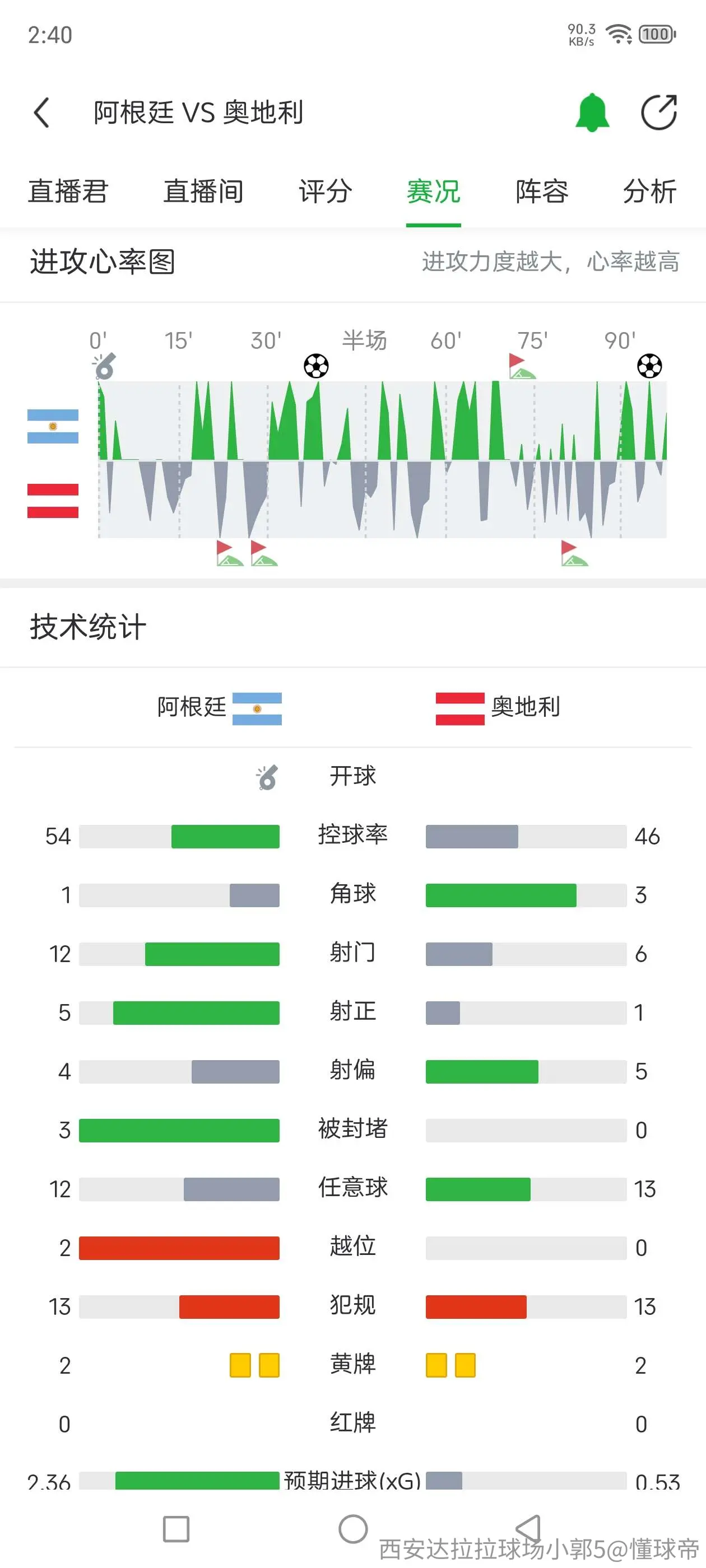The height and width of the screenshot is (1568, 706).
Task: Go back using the top-left arrow
Action: (x=41, y=113)
